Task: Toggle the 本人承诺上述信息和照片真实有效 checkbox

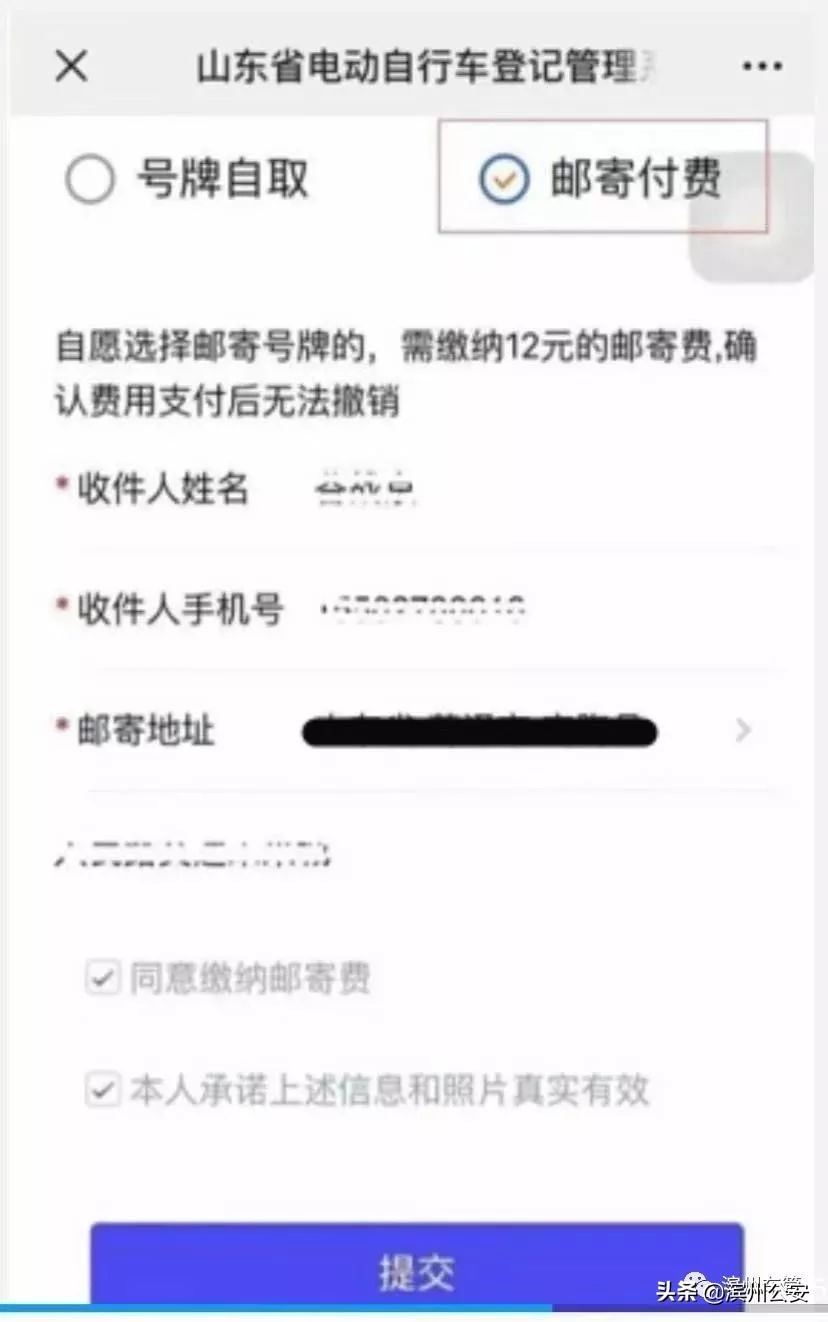Action: coord(102,1089)
